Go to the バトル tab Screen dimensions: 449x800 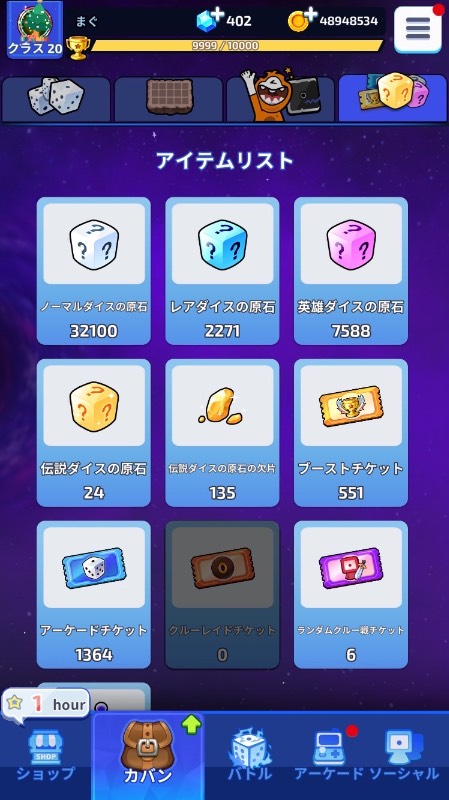250,757
